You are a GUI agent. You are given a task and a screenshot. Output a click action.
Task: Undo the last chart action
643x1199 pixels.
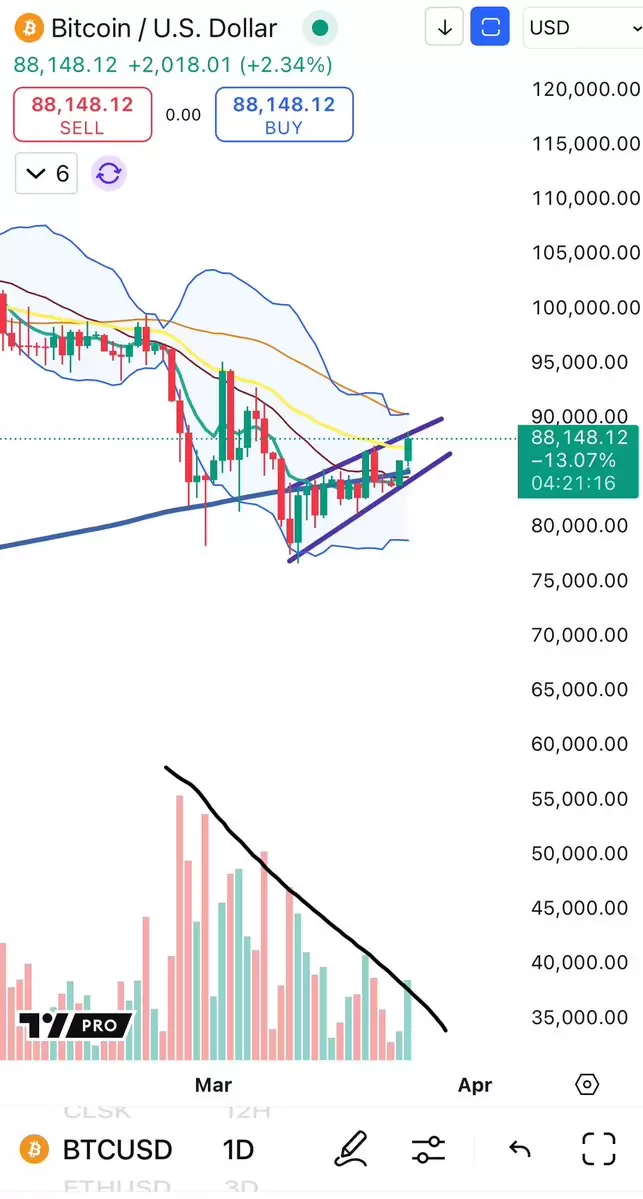(x=519, y=1150)
